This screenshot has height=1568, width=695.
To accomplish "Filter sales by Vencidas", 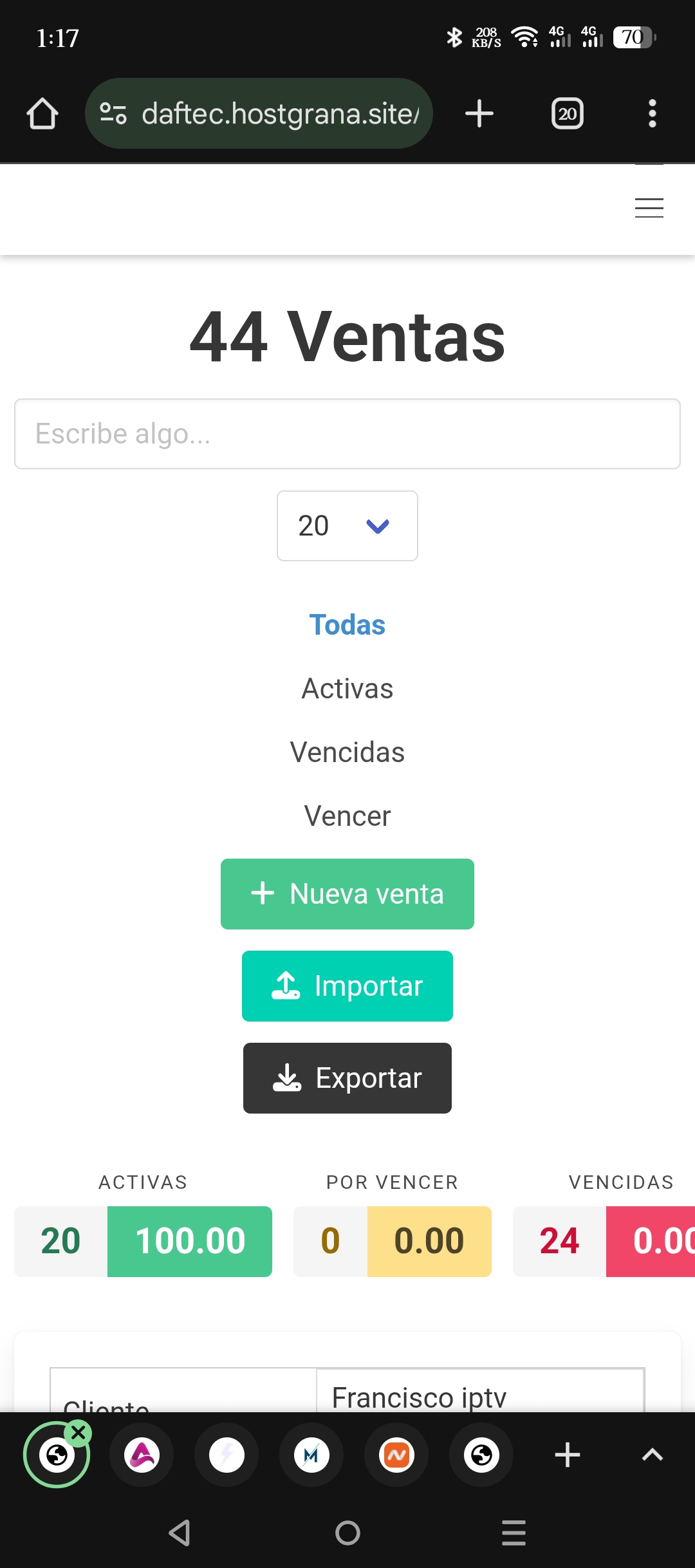I will click(347, 751).
